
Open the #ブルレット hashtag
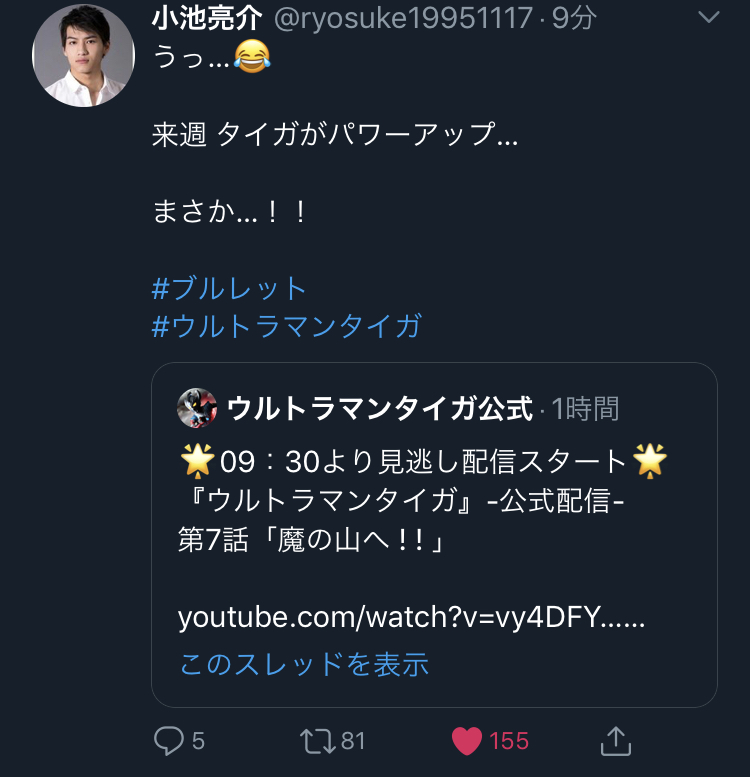pyautogui.click(x=229, y=289)
